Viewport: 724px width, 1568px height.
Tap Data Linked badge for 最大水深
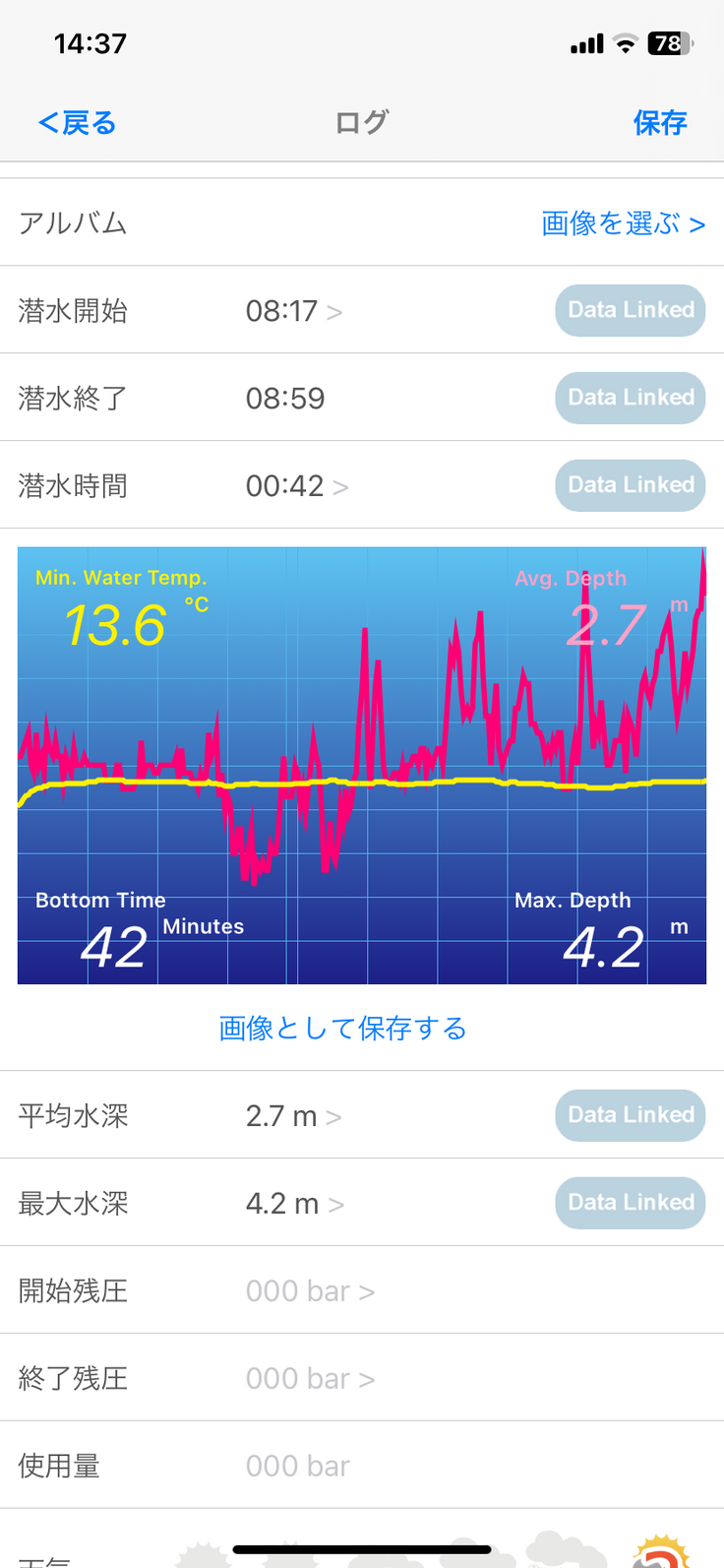coord(630,1203)
